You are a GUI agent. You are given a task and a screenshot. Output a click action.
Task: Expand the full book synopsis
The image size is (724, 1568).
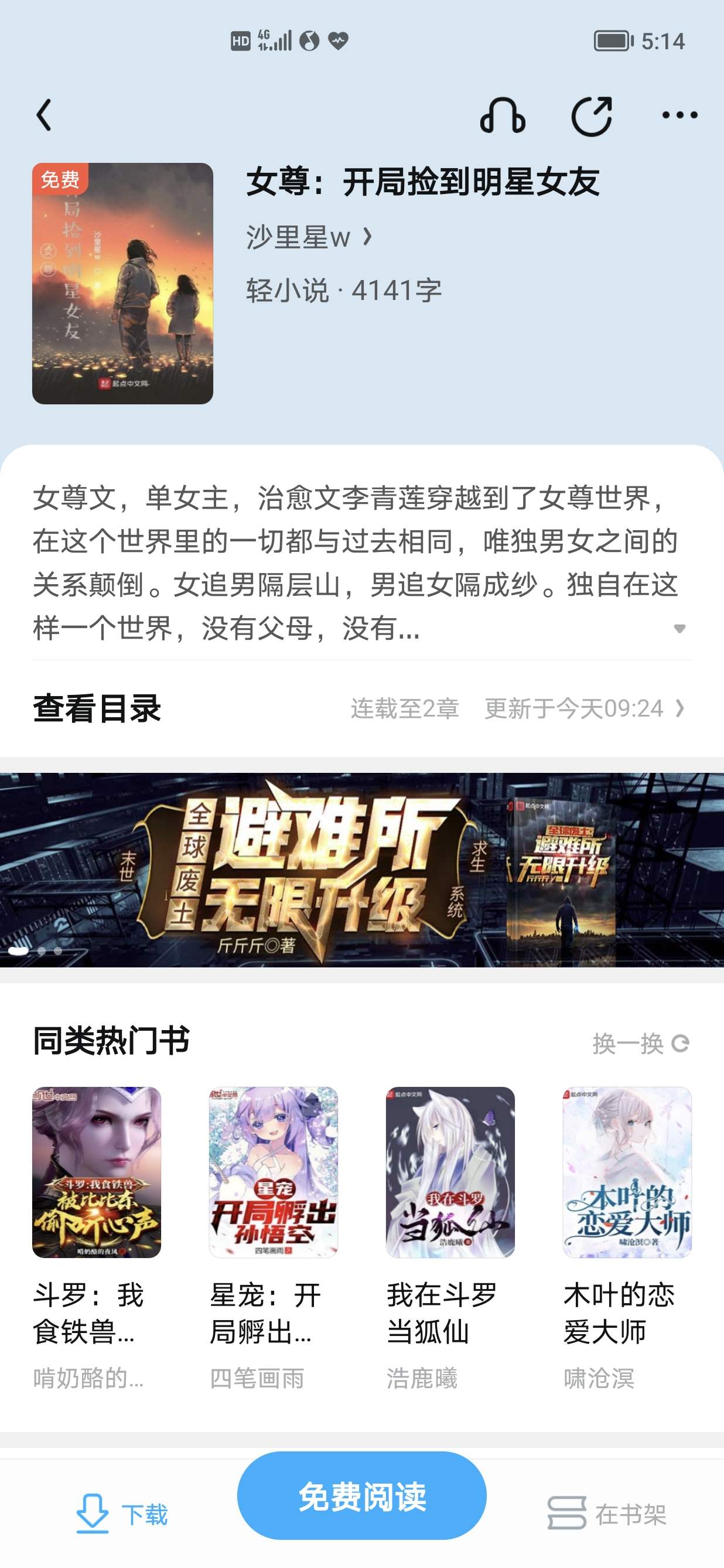(x=679, y=628)
